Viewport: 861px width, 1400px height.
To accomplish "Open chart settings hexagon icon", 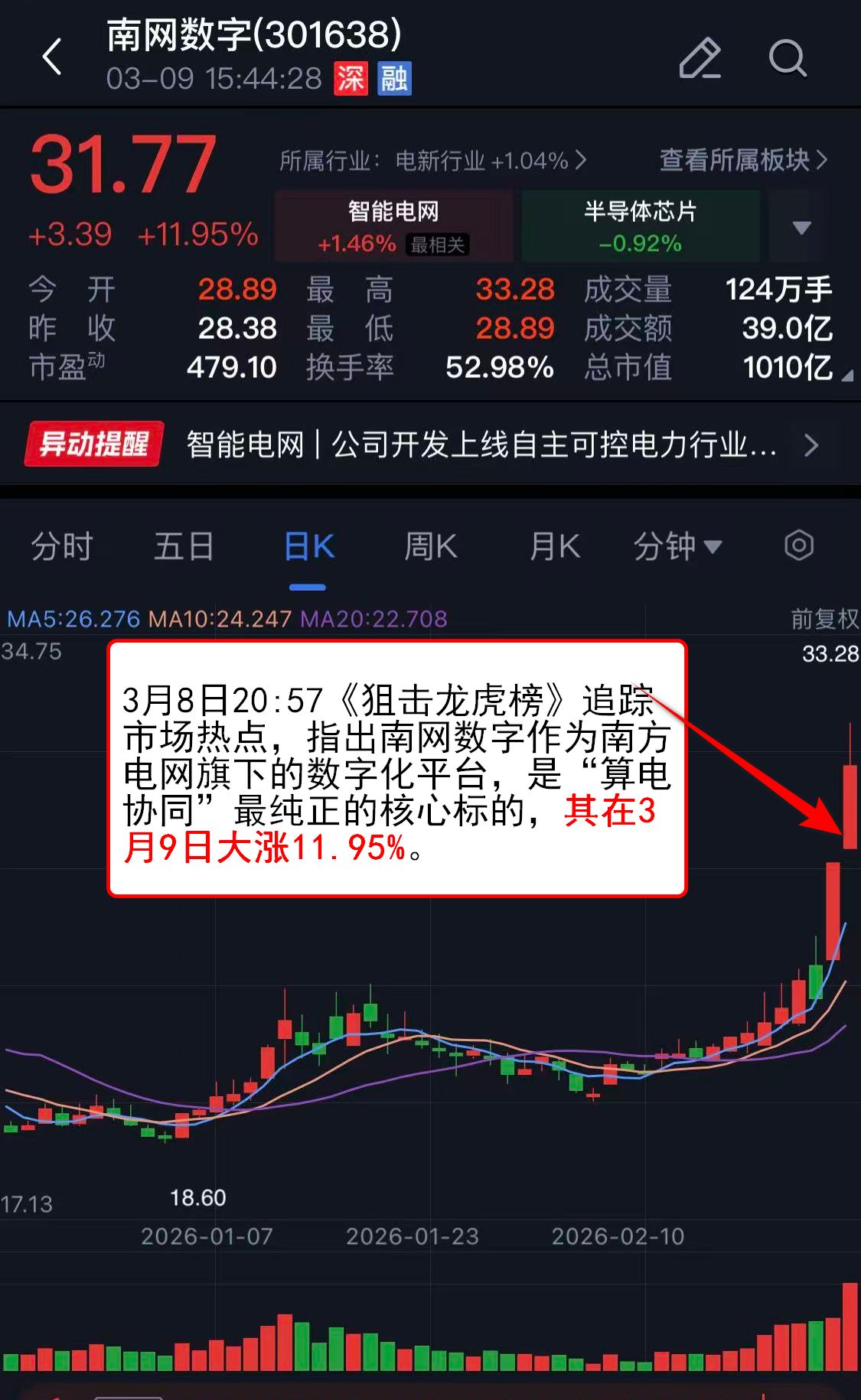I will (x=798, y=545).
